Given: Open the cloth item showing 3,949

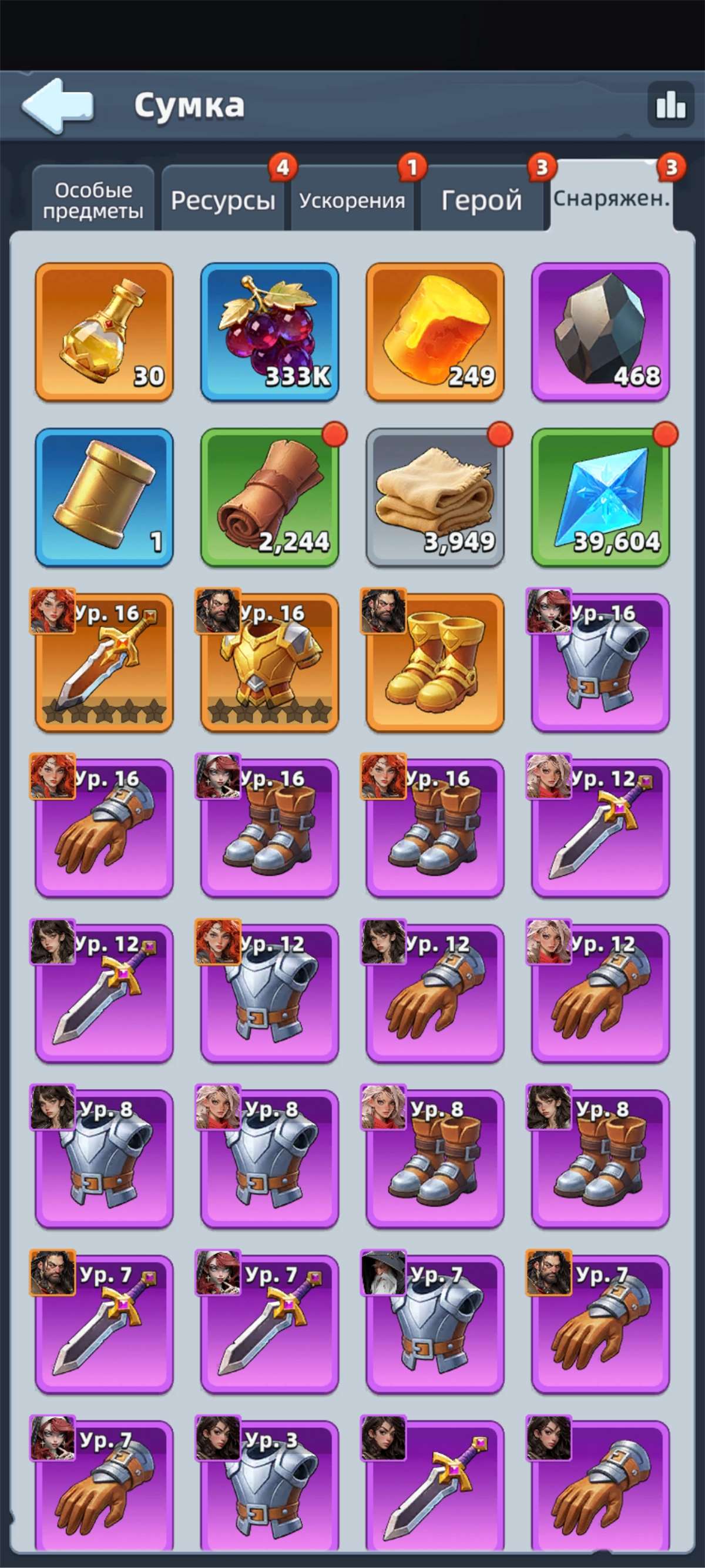Looking at the screenshot, I should (x=435, y=497).
